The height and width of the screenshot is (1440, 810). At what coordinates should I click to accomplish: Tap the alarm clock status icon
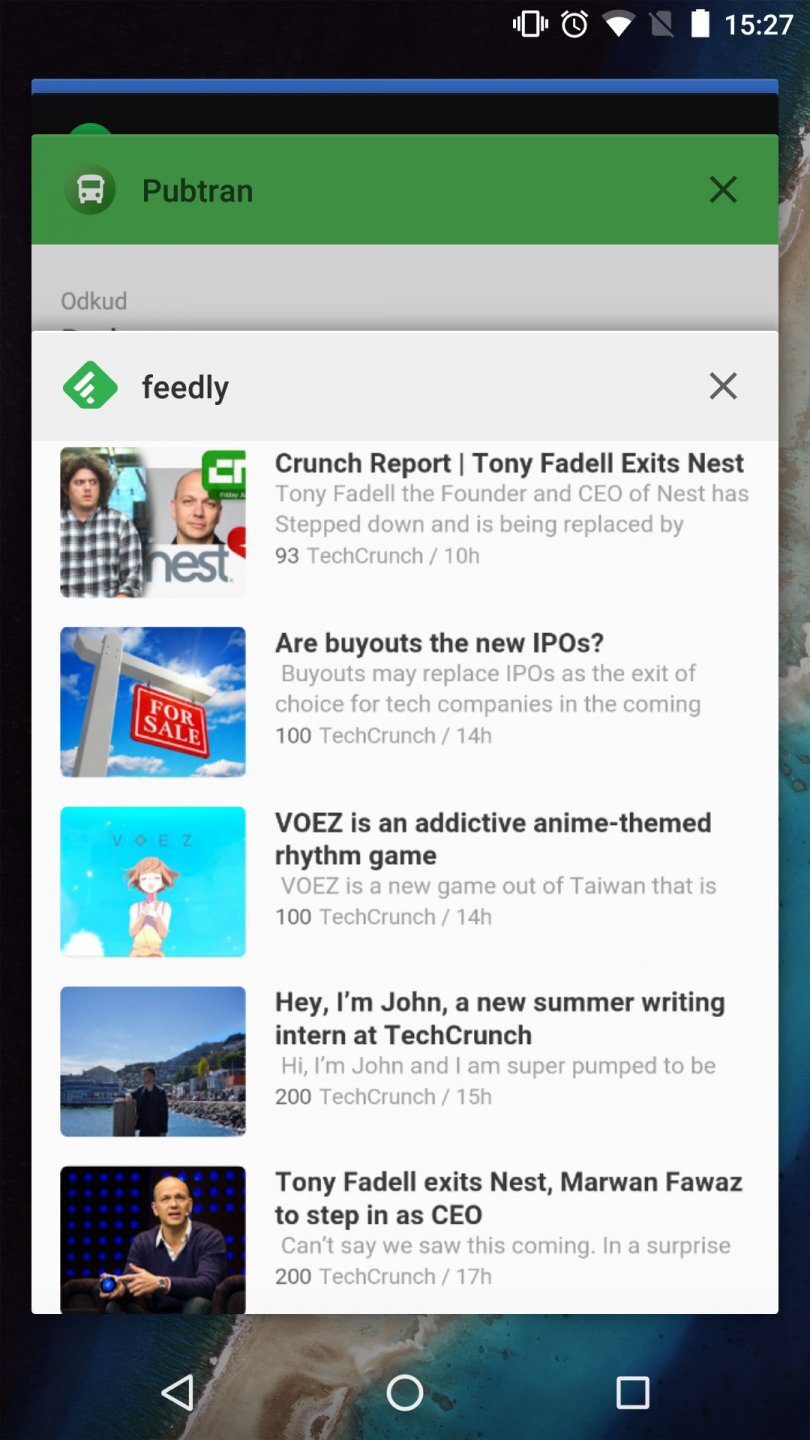point(572,26)
